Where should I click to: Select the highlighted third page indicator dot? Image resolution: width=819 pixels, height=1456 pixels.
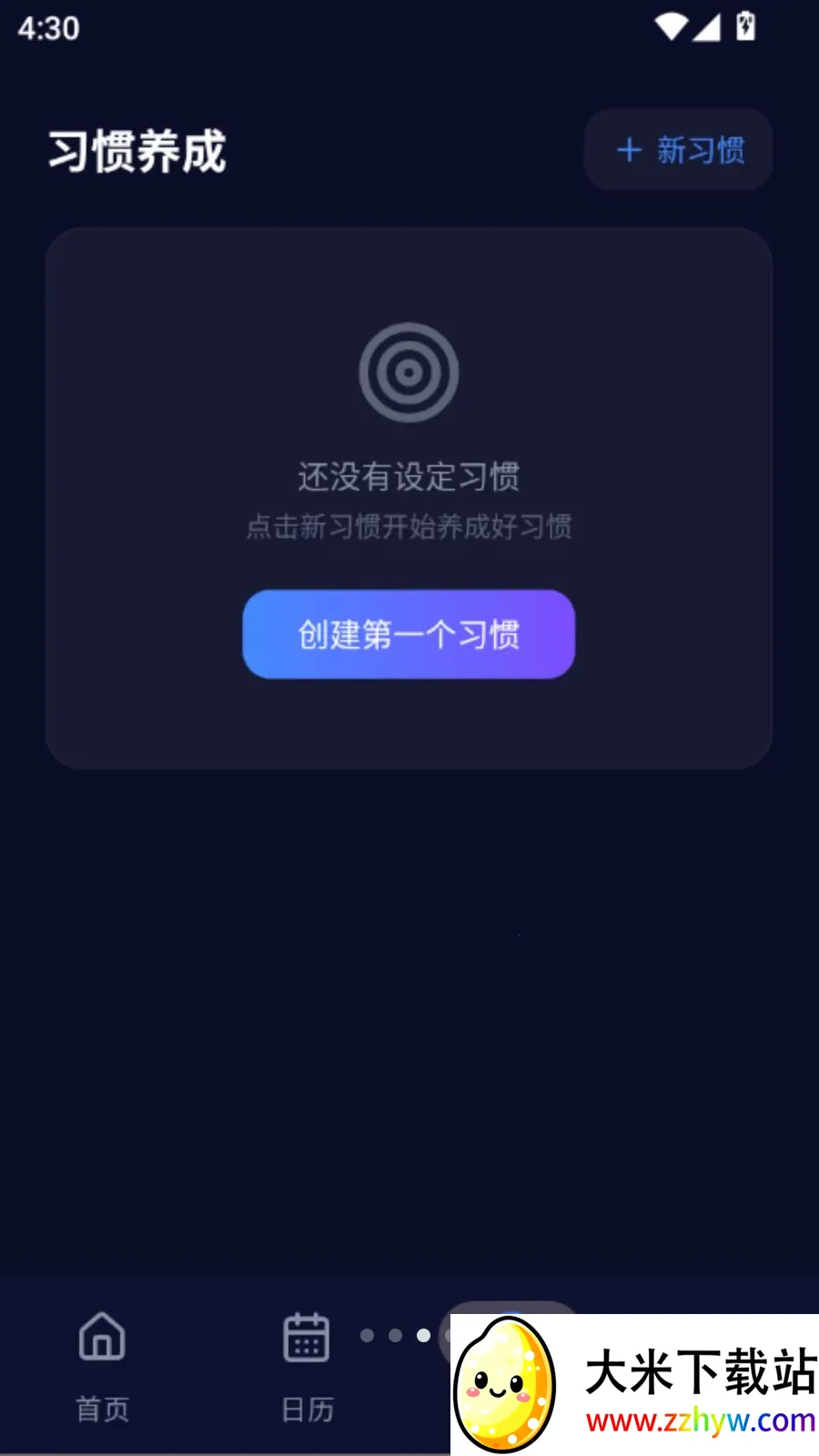pos(424,1335)
